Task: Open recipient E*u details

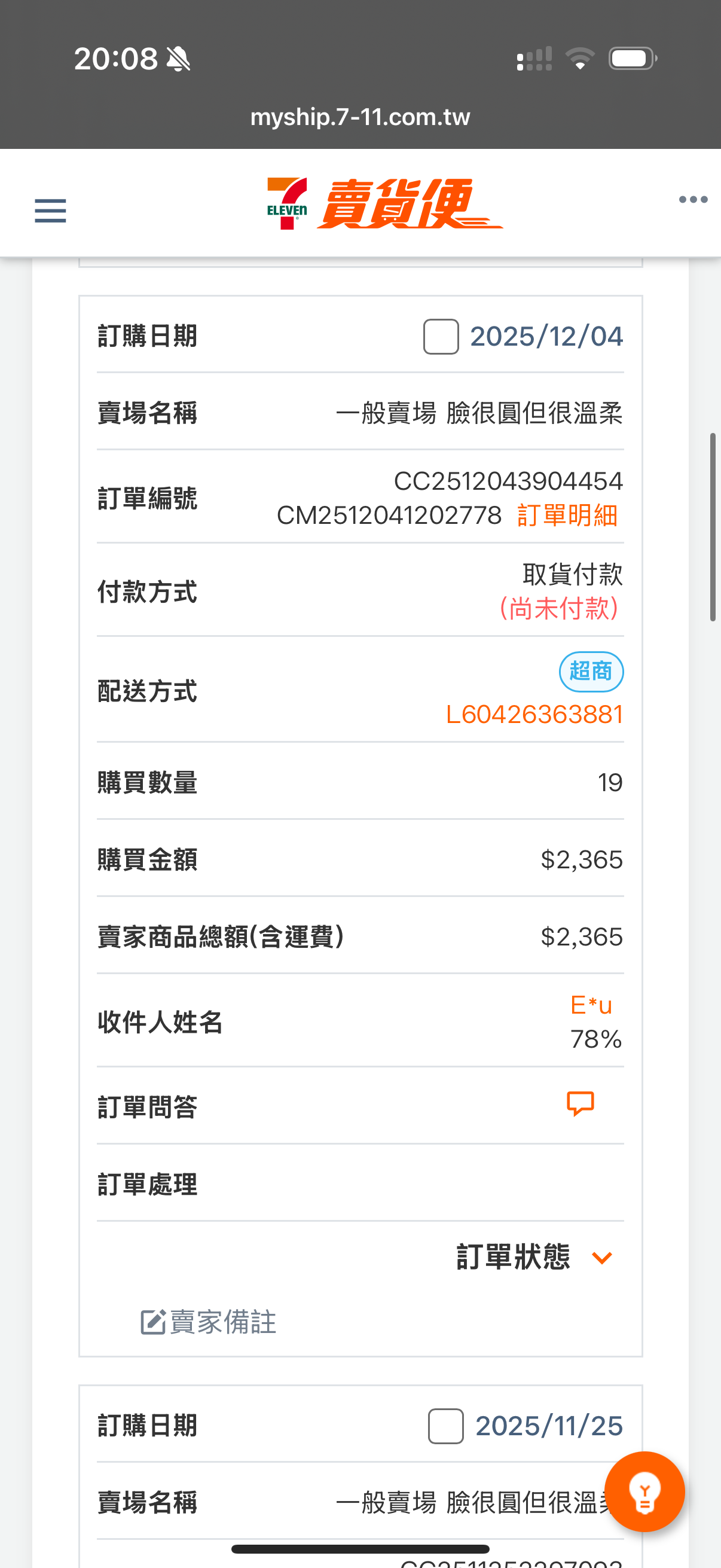Action: (591, 1005)
